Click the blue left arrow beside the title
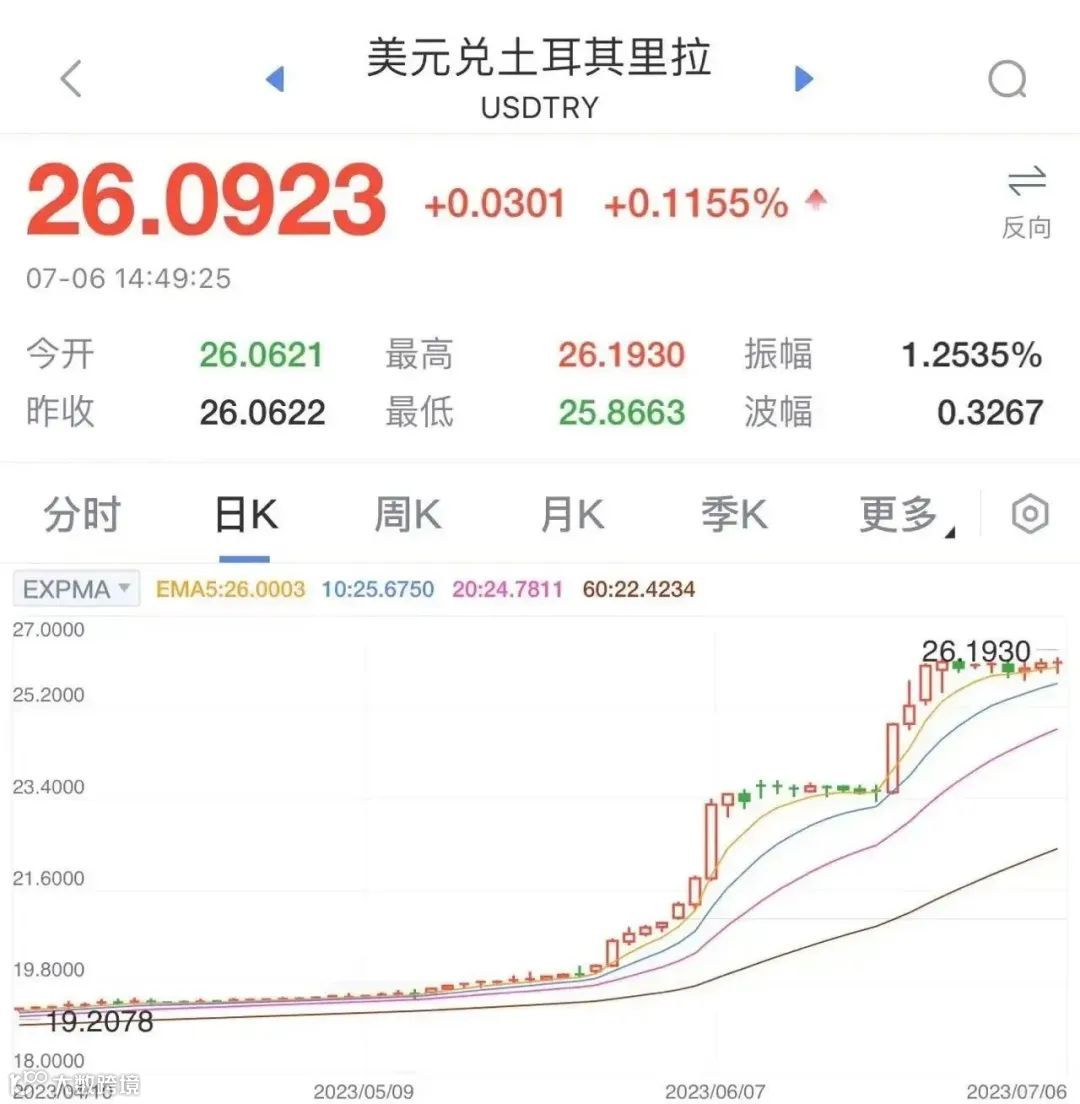The height and width of the screenshot is (1104, 1080). pyautogui.click(x=276, y=80)
